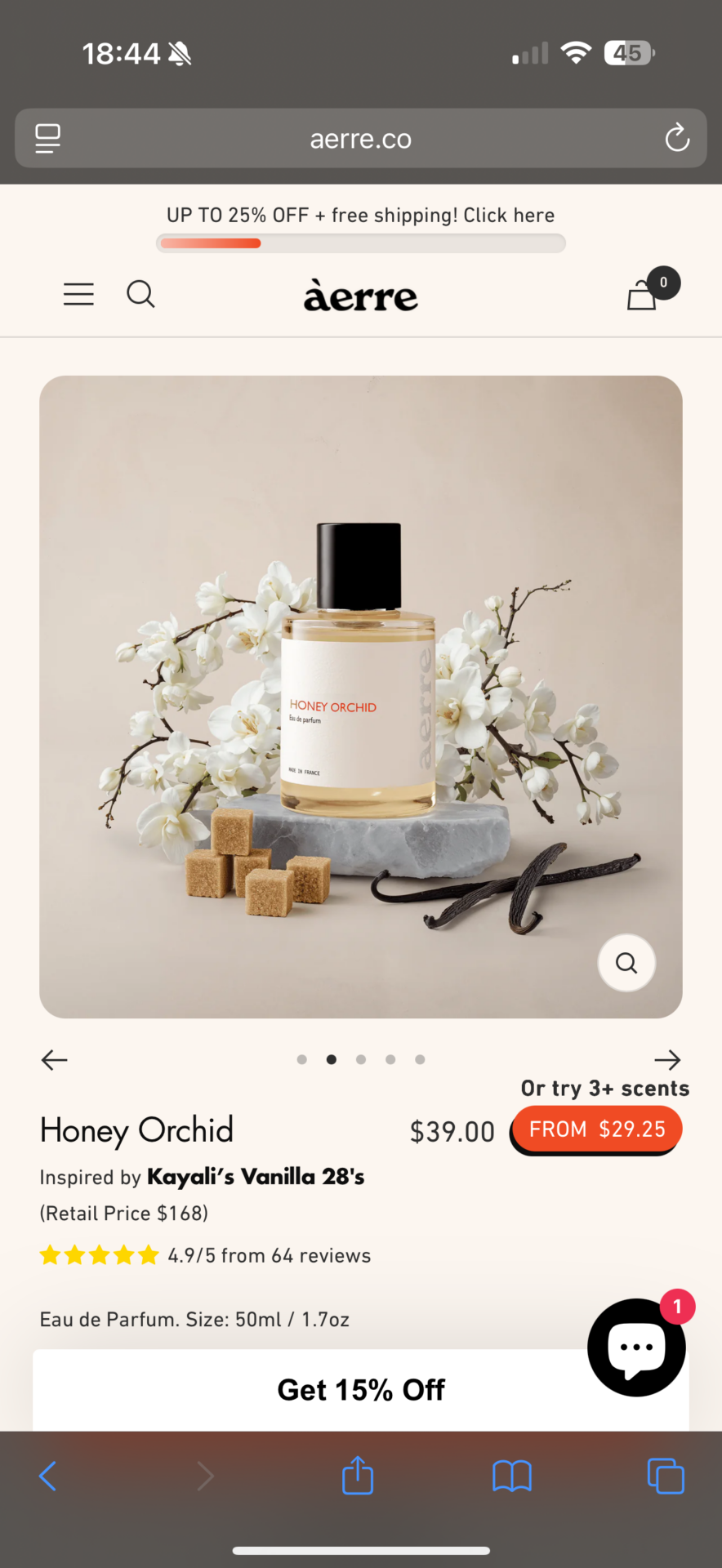Open the site search icon

pos(140,294)
